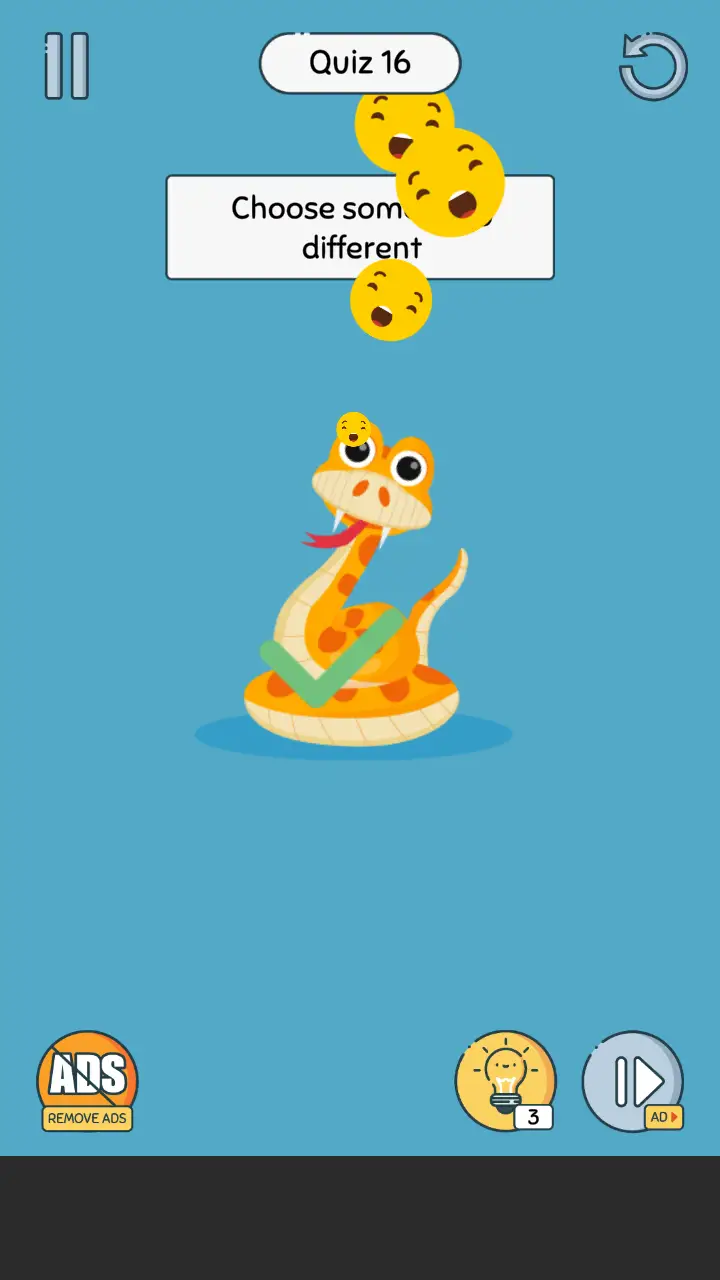Viewport: 720px width, 1280px height.
Task: Tap the Remove Ads button
Action: (x=87, y=1082)
